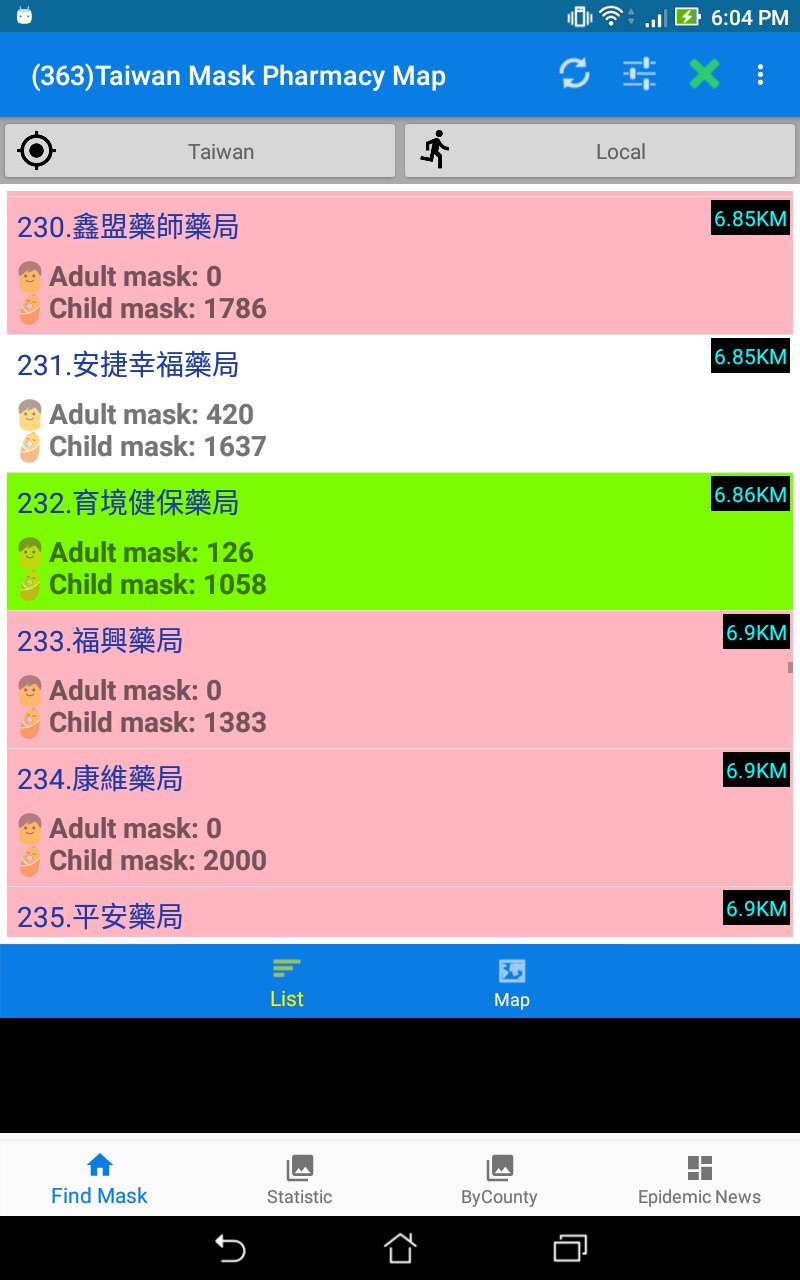This screenshot has width=800, height=1280.
Task: Tap the walking person icon beside Local
Action: pyautogui.click(x=435, y=151)
